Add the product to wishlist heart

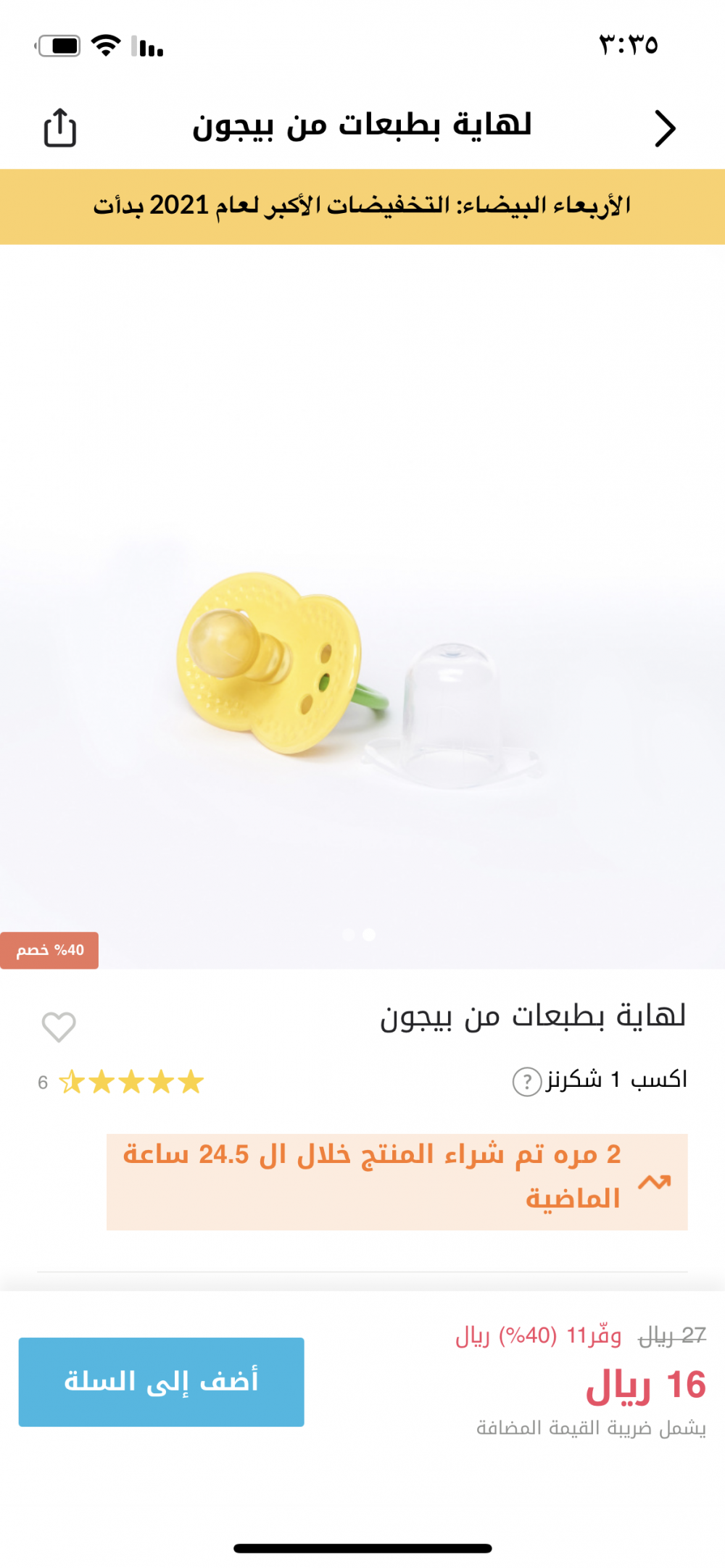point(59,1027)
